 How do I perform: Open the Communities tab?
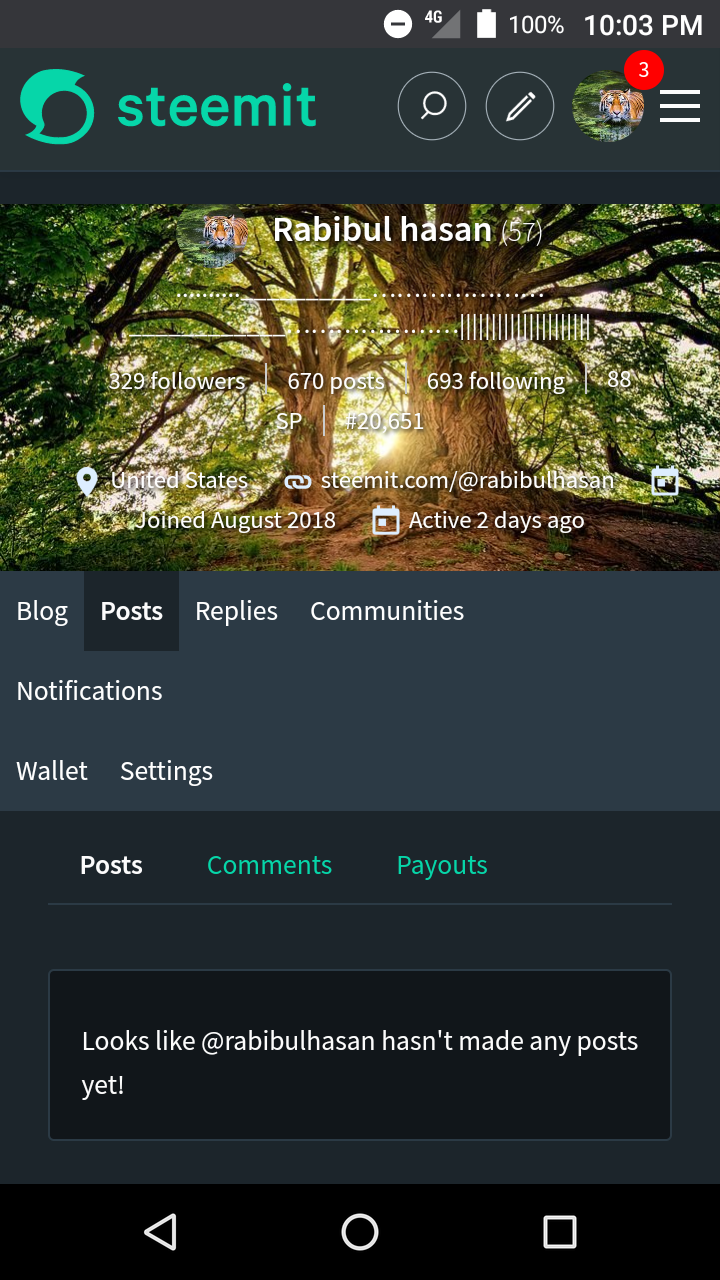tap(387, 611)
